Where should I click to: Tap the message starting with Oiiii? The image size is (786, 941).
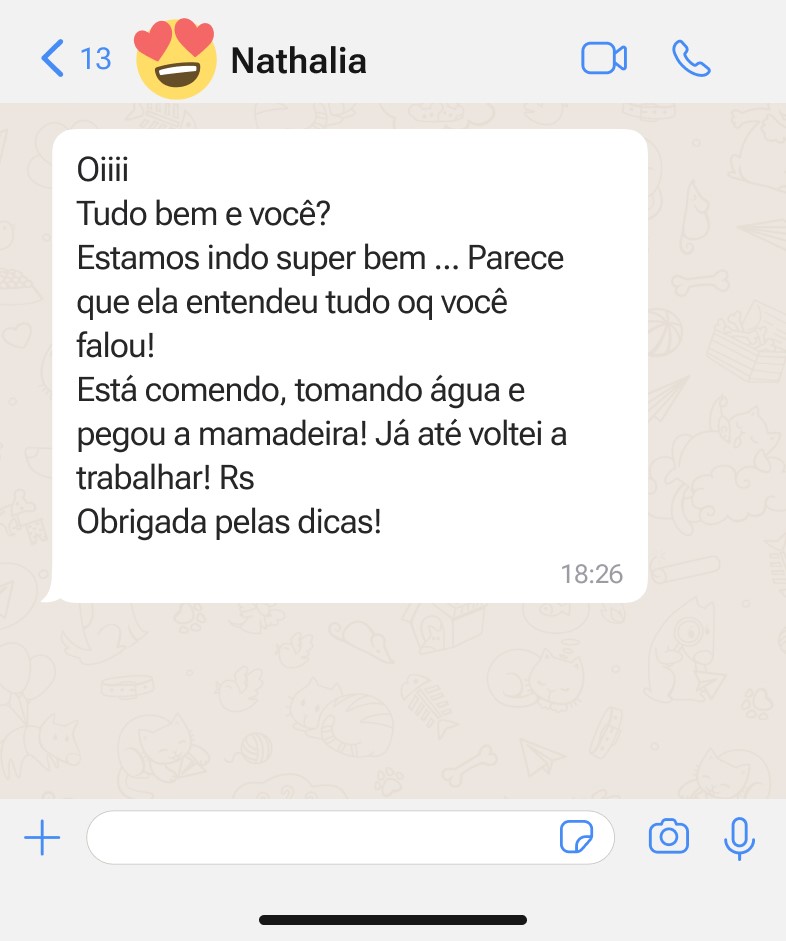tap(102, 169)
